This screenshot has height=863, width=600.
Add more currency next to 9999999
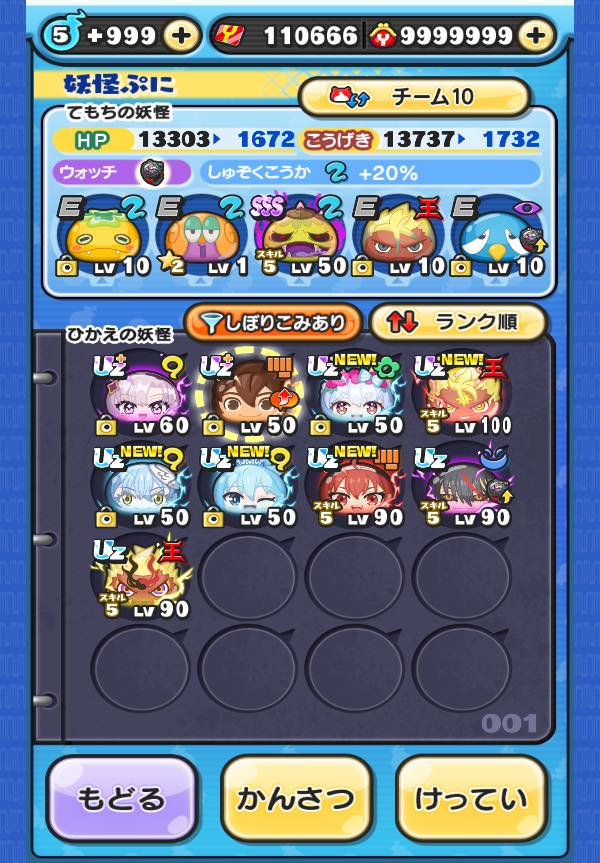(x=536, y=36)
